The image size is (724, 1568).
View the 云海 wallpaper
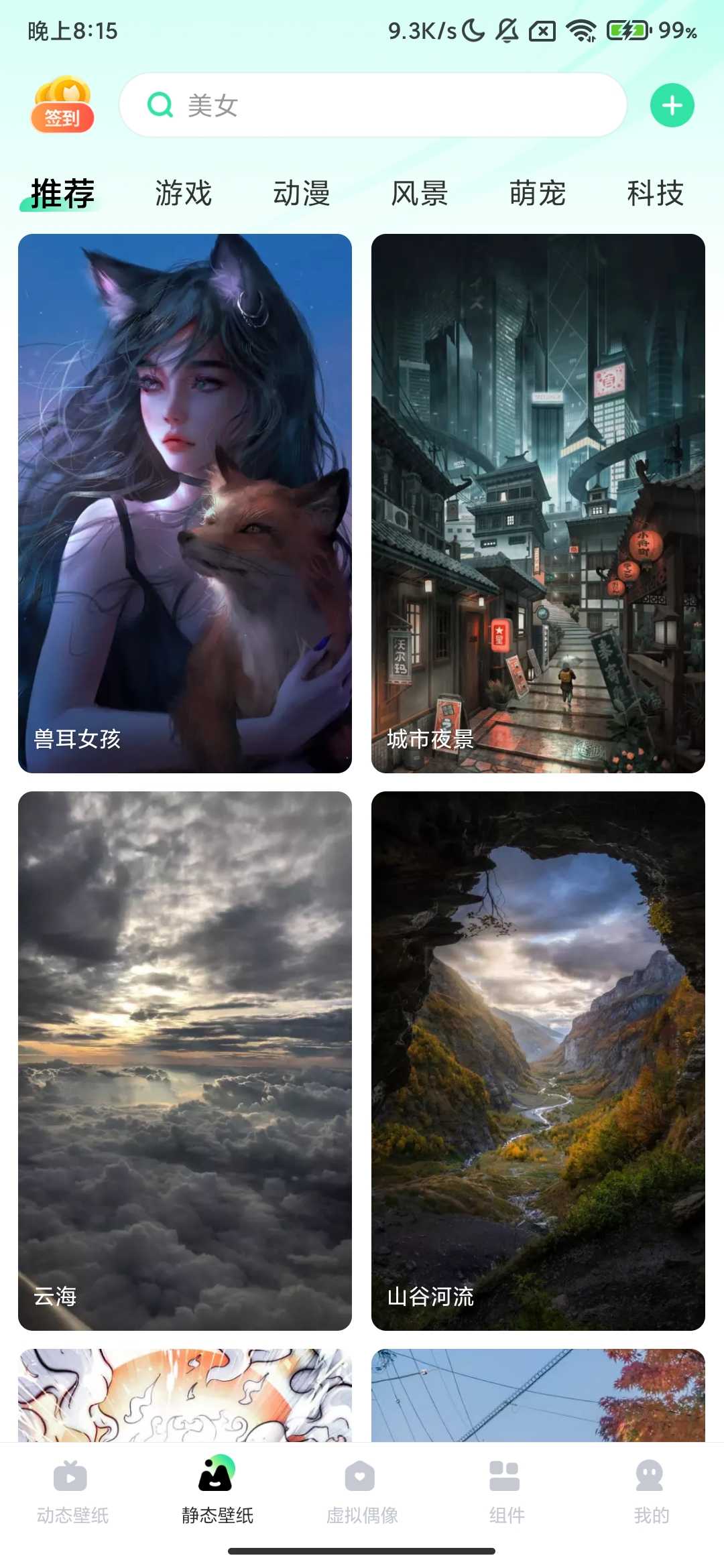coord(185,1060)
